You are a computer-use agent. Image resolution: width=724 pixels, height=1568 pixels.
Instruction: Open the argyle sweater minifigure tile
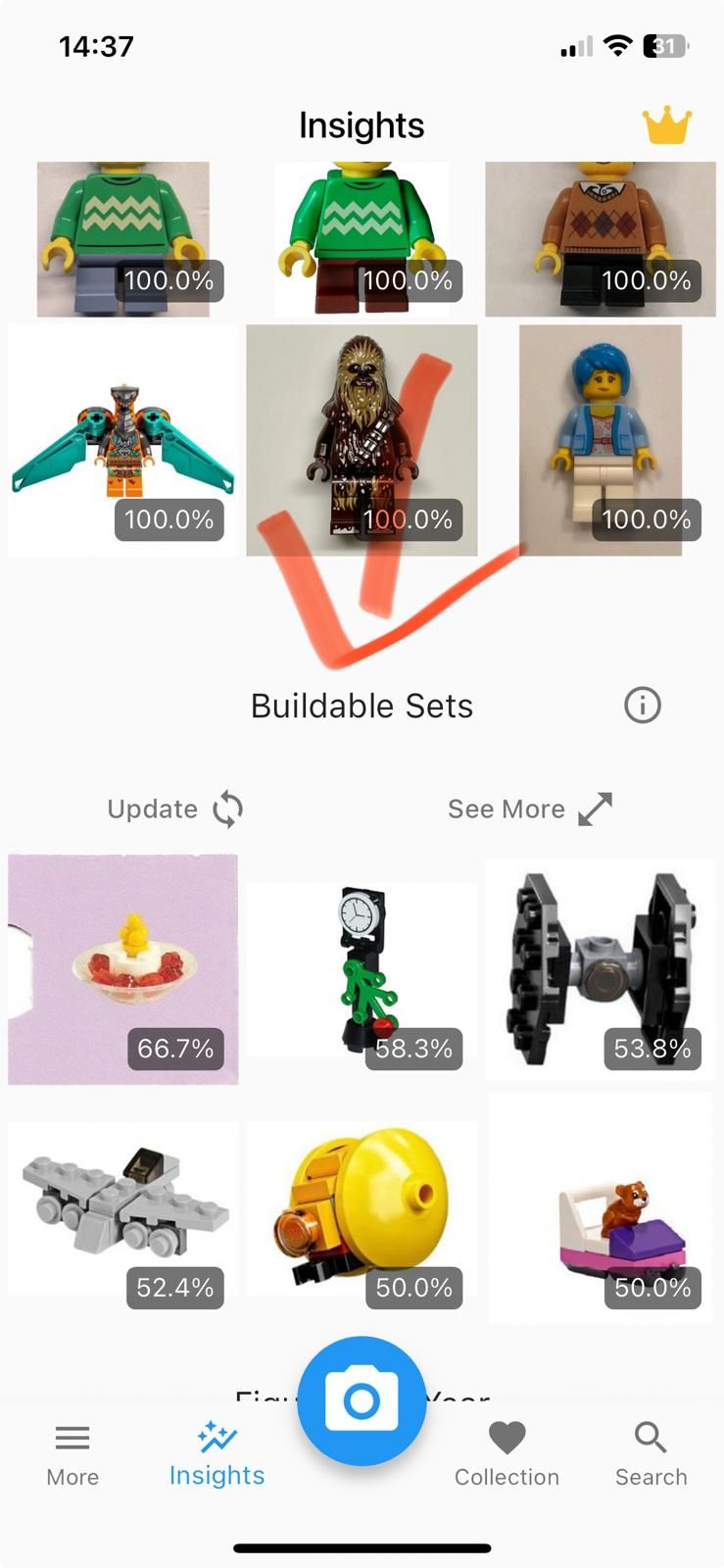601,239
